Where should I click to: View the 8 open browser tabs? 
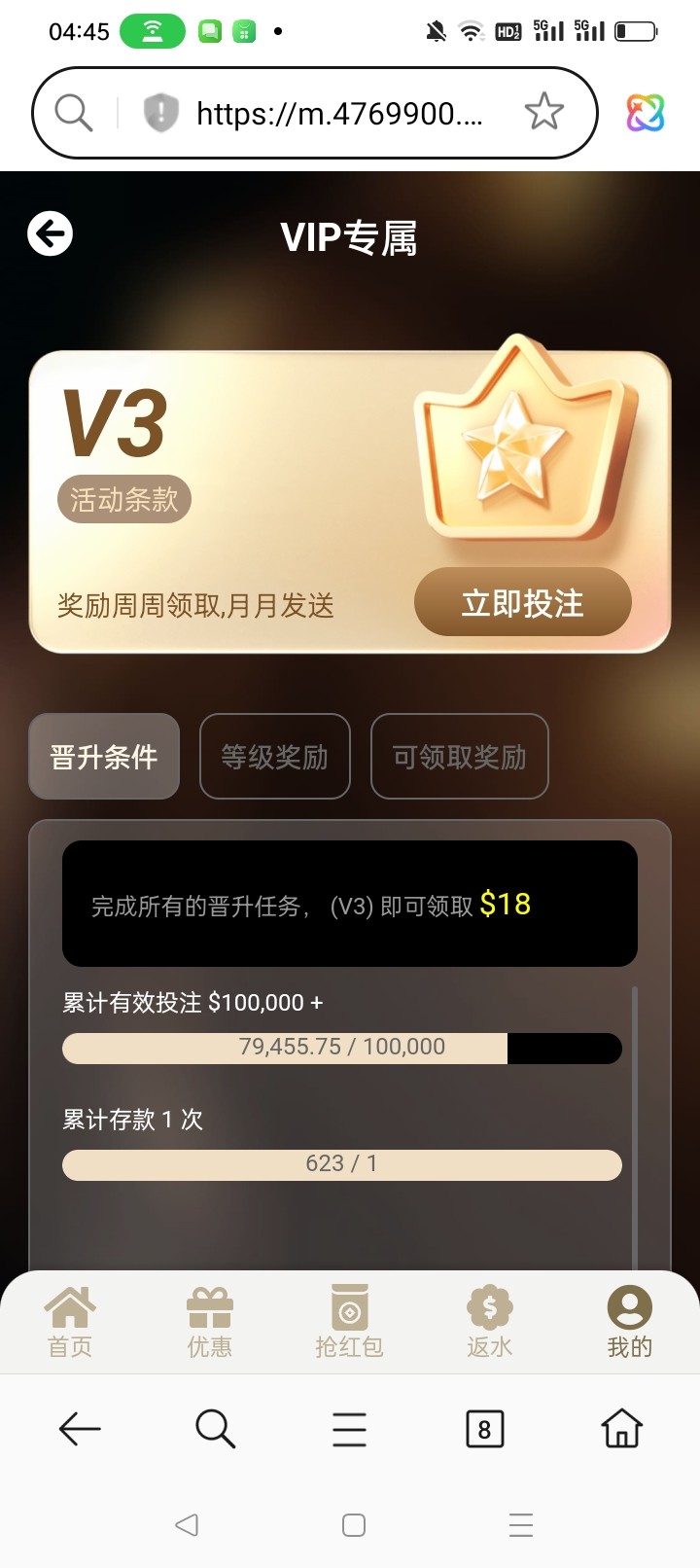[484, 1429]
